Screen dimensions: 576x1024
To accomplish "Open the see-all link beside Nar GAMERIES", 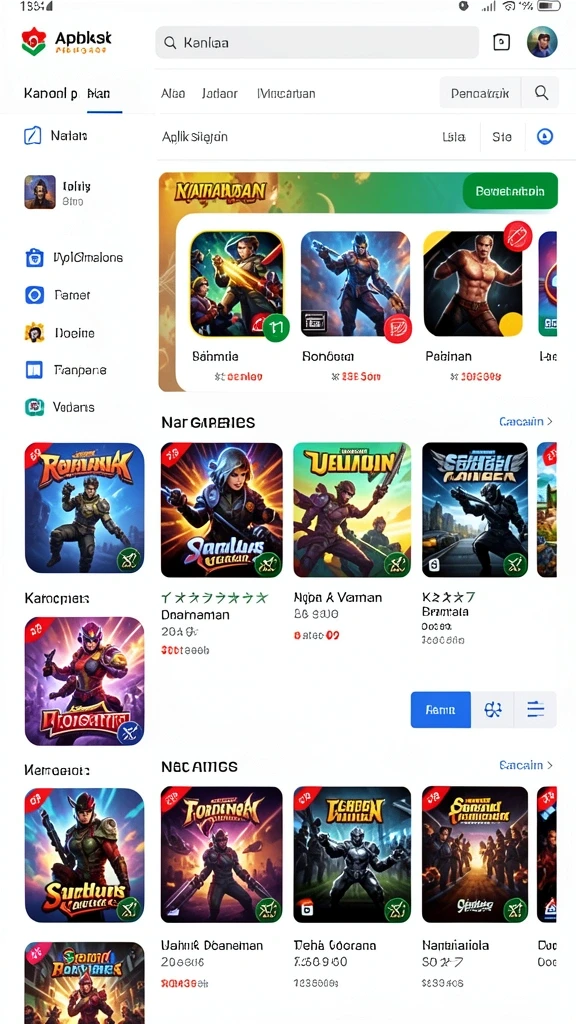I will [x=526, y=422].
